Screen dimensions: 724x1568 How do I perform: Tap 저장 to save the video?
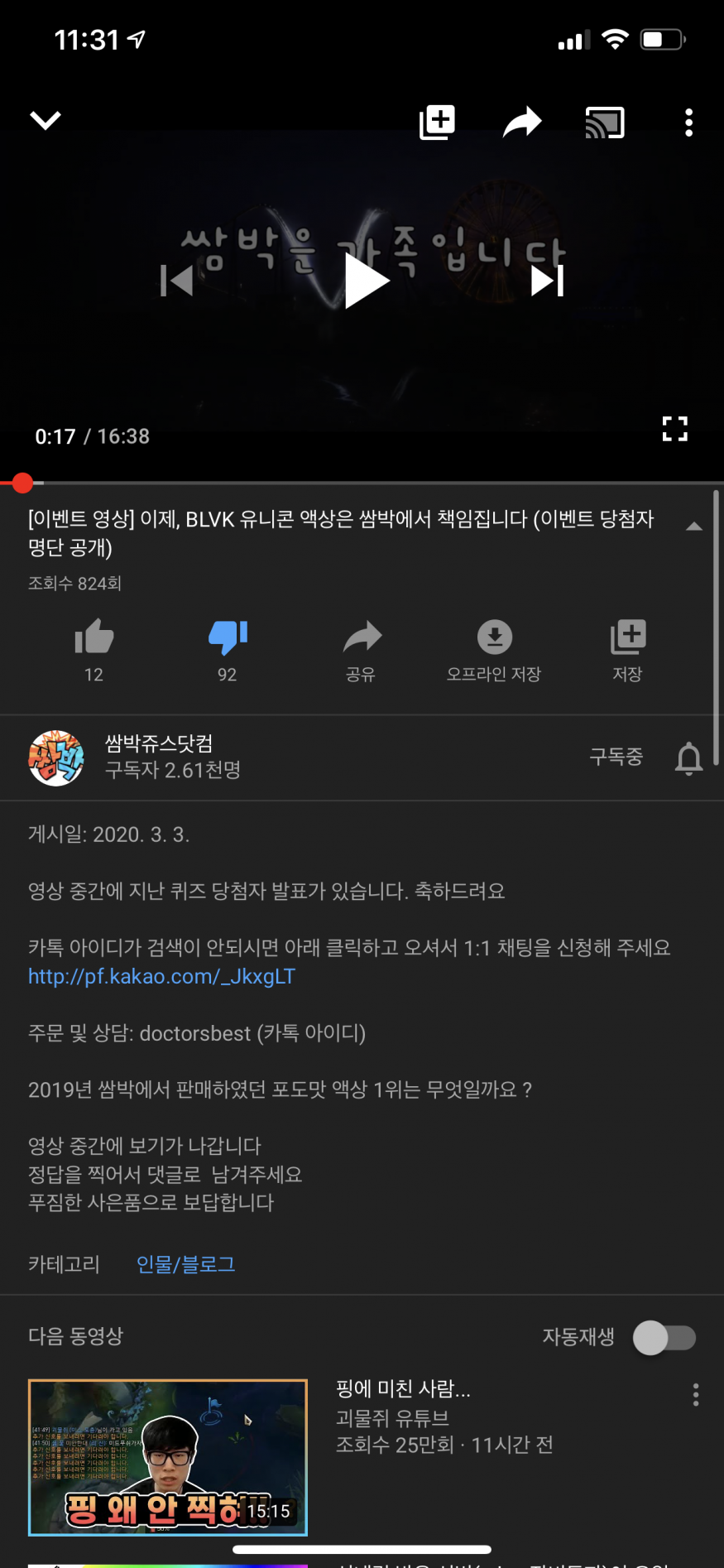pyautogui.click(x=627, y=648)
